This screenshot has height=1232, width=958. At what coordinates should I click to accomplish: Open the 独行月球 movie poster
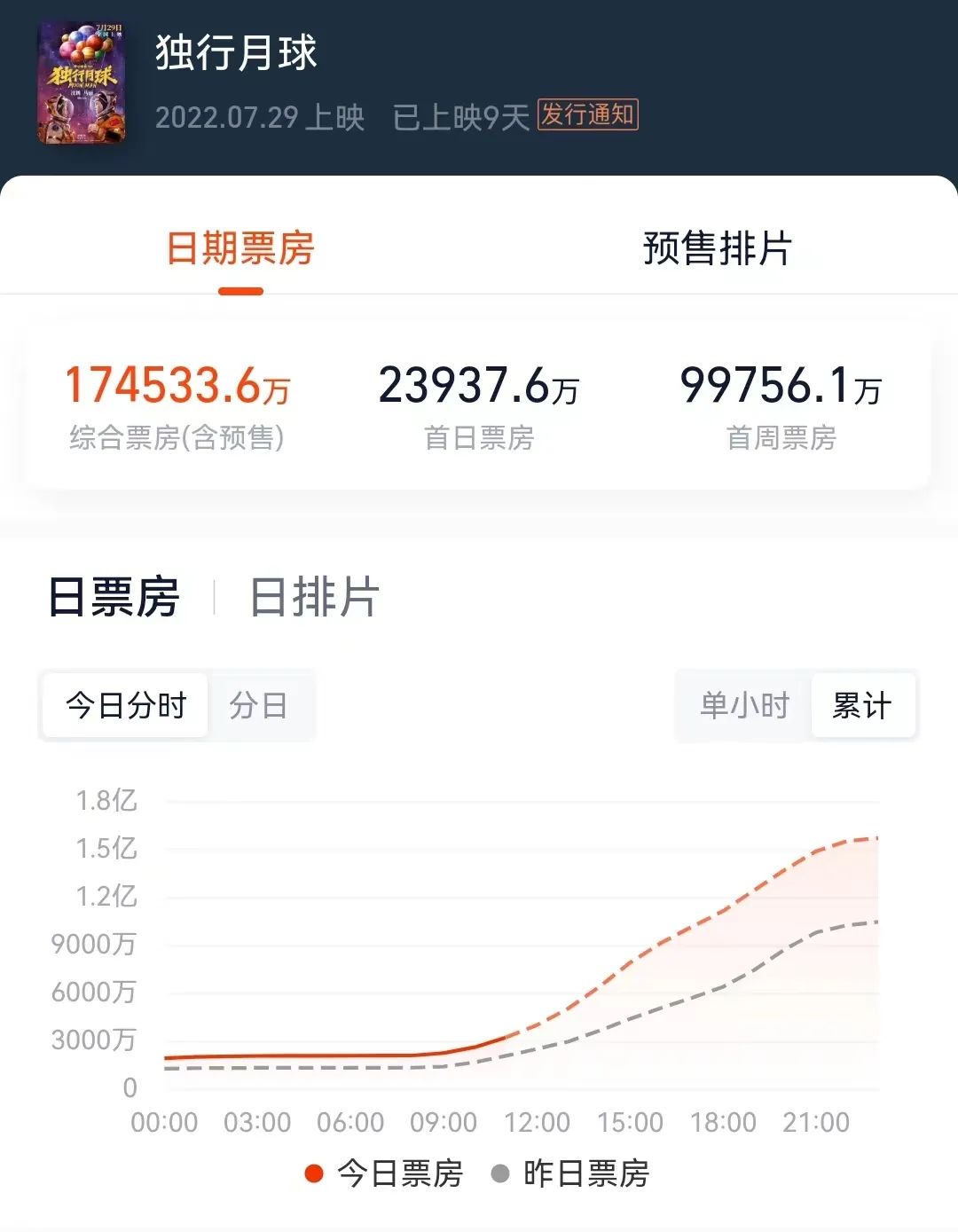coord(81,83)
